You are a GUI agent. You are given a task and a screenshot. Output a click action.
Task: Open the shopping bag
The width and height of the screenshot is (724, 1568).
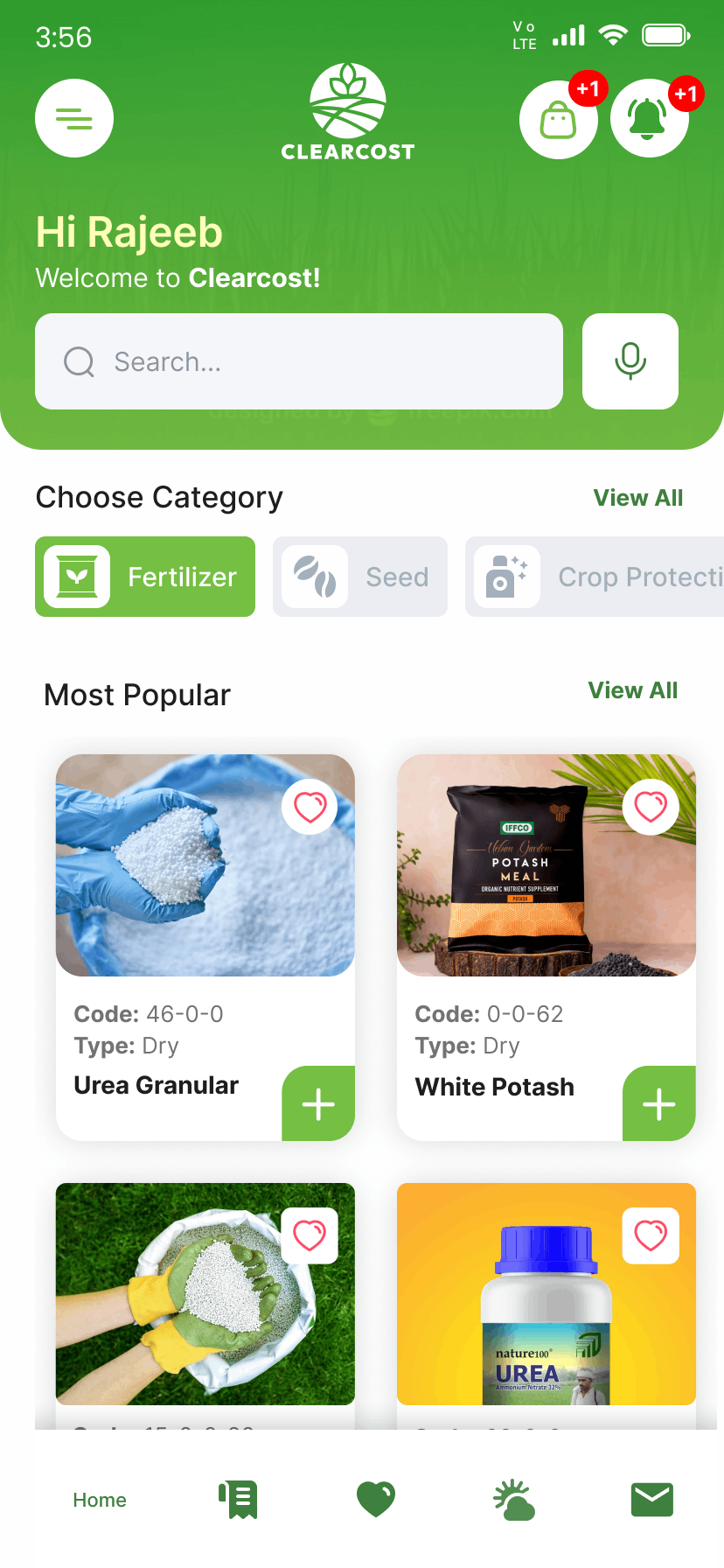tap(558, 120)
